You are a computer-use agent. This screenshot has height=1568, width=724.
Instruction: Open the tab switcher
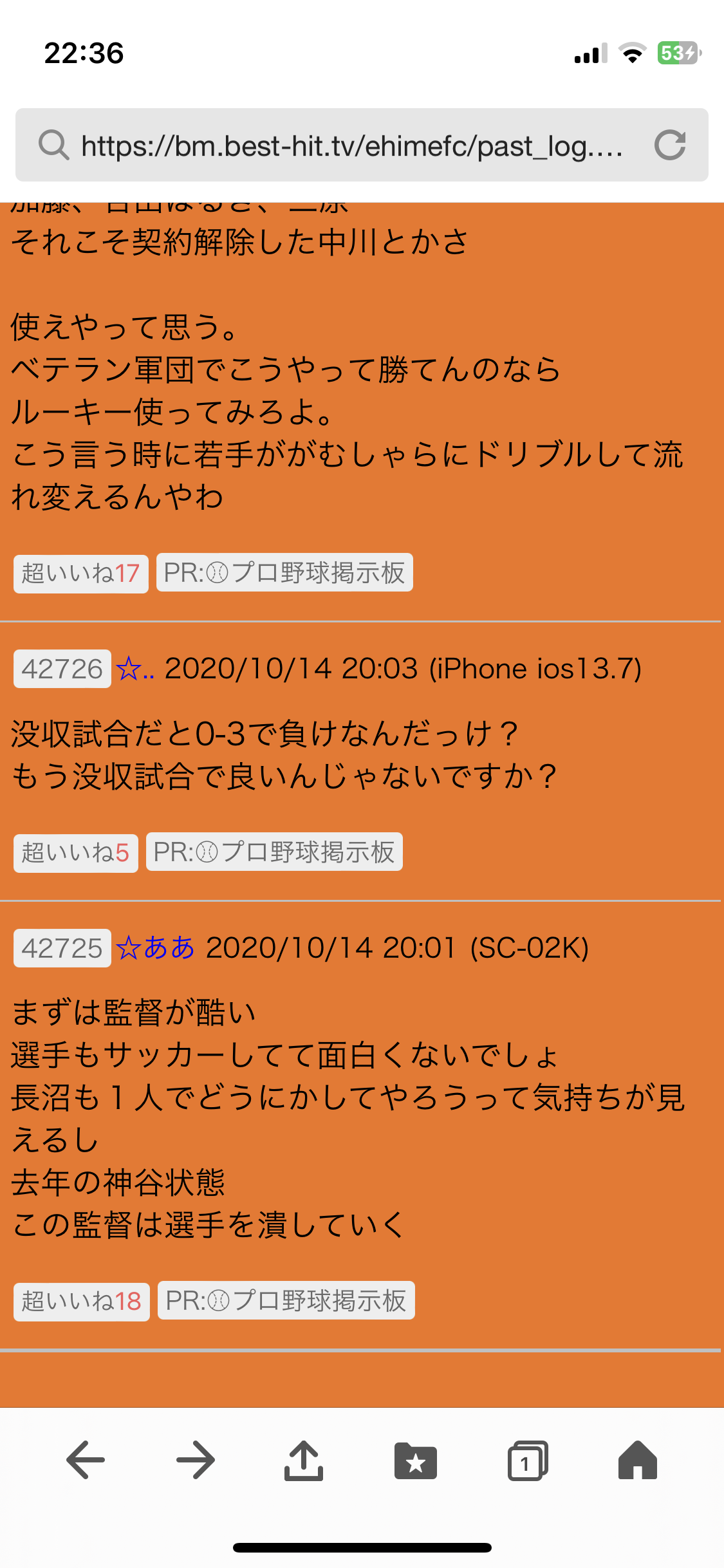coord(528,1460)
